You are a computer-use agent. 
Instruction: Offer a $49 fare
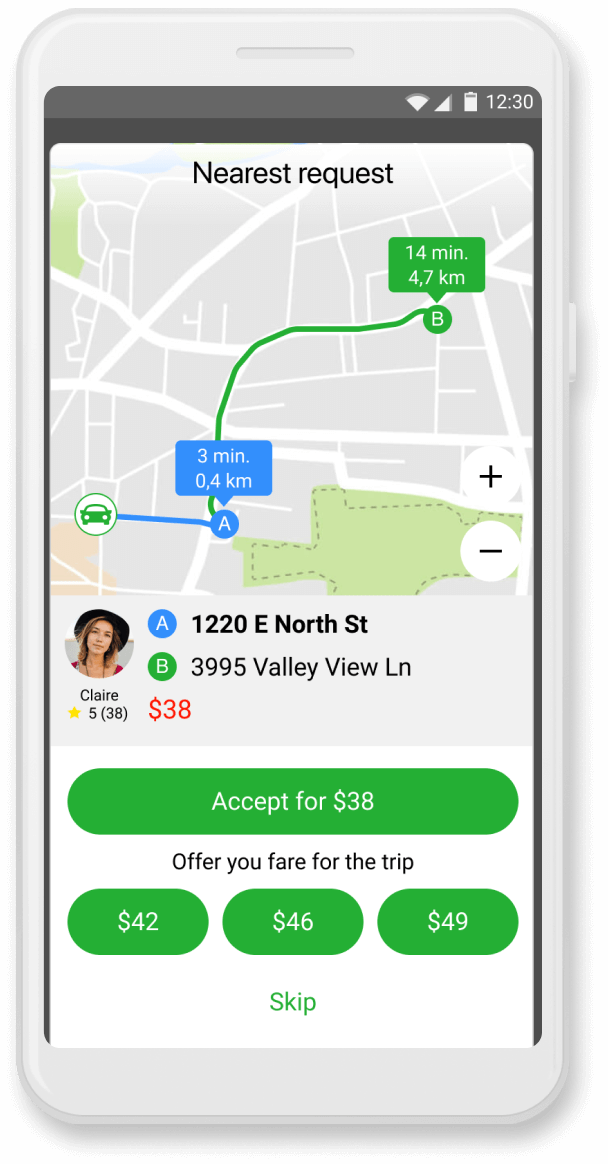(447, 921)
